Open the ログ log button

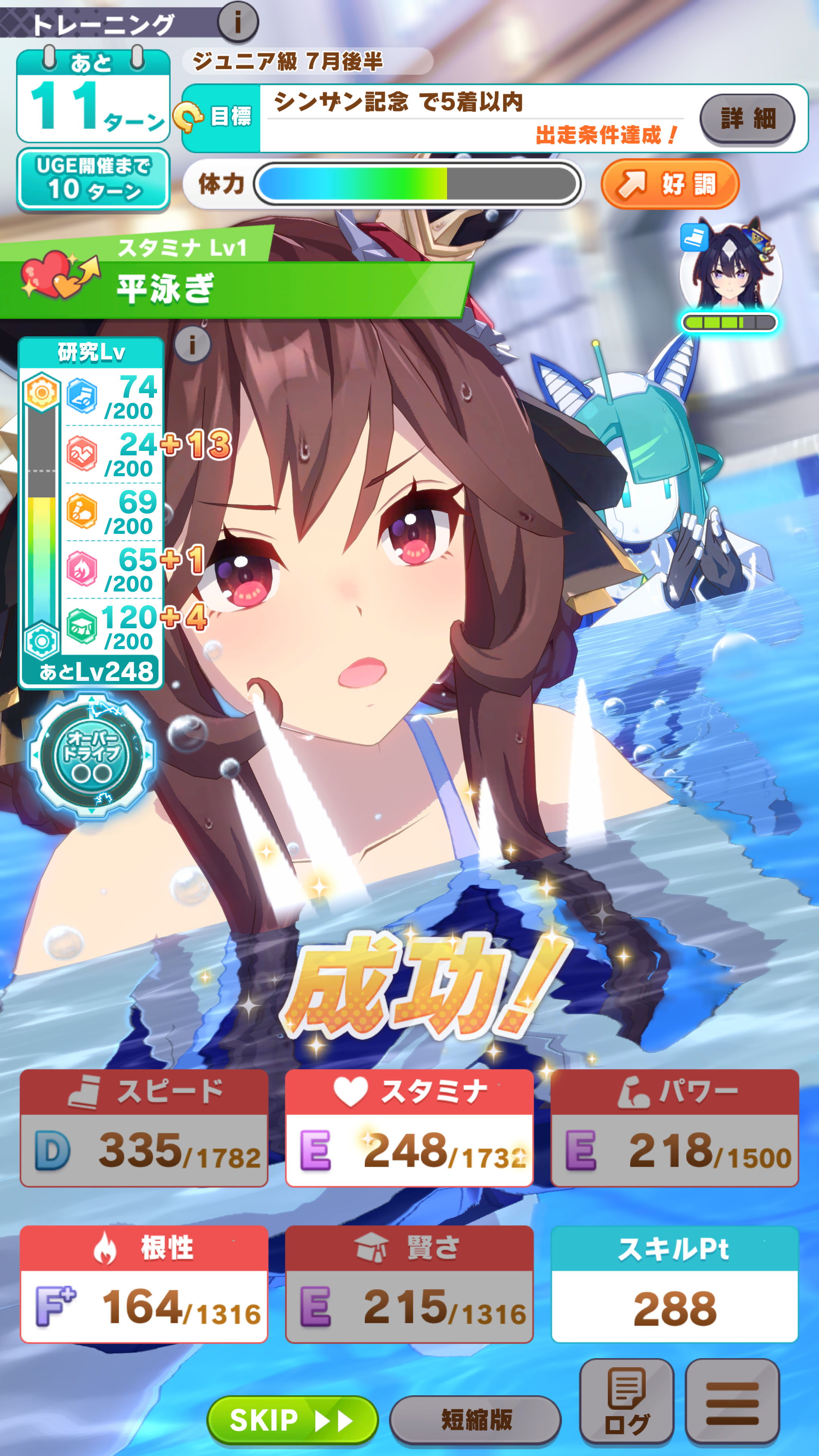tap(627, 1401)
